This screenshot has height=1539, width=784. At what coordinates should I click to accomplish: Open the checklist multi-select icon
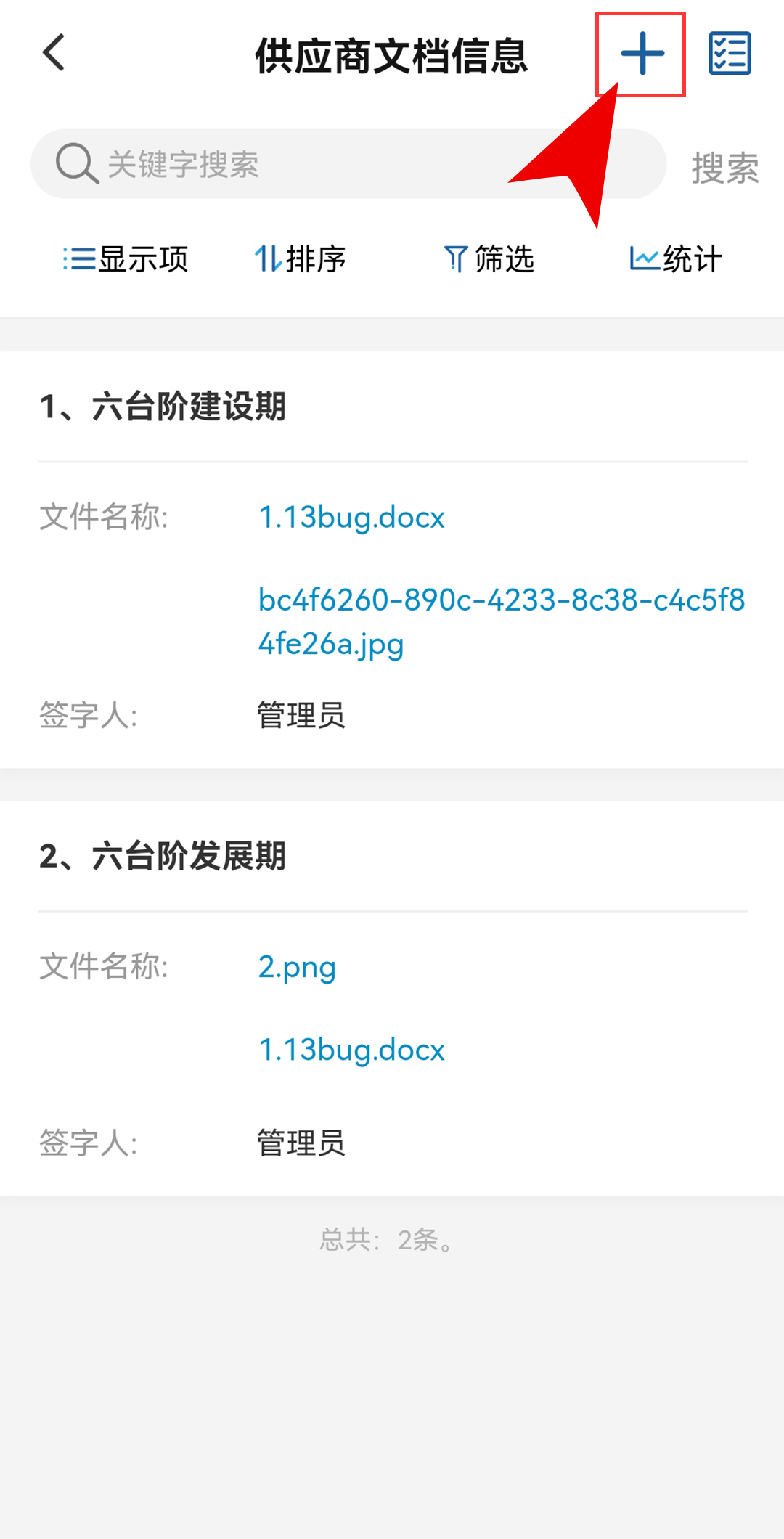730,54
